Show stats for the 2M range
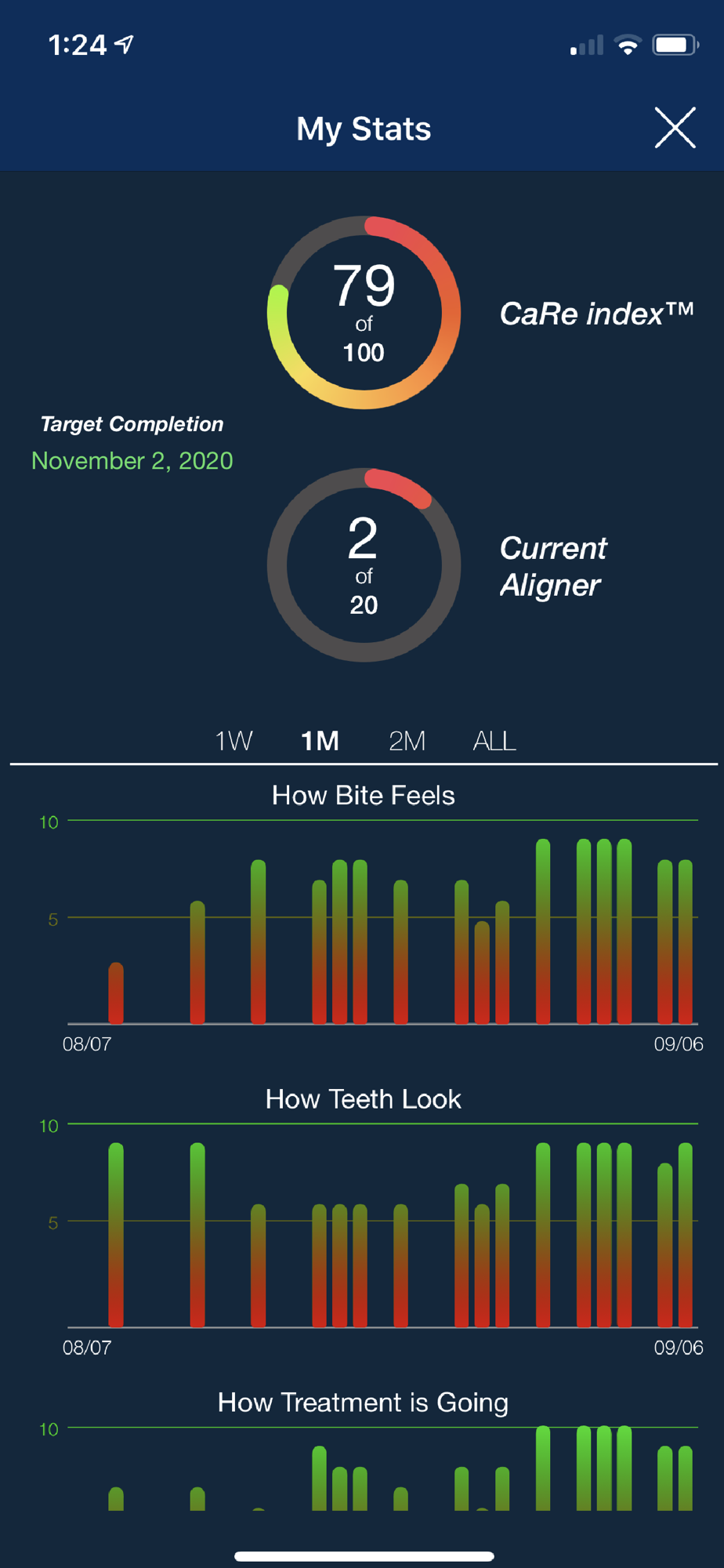The width and height of the screenshot is (724, 1568). [x=407, y=740]
